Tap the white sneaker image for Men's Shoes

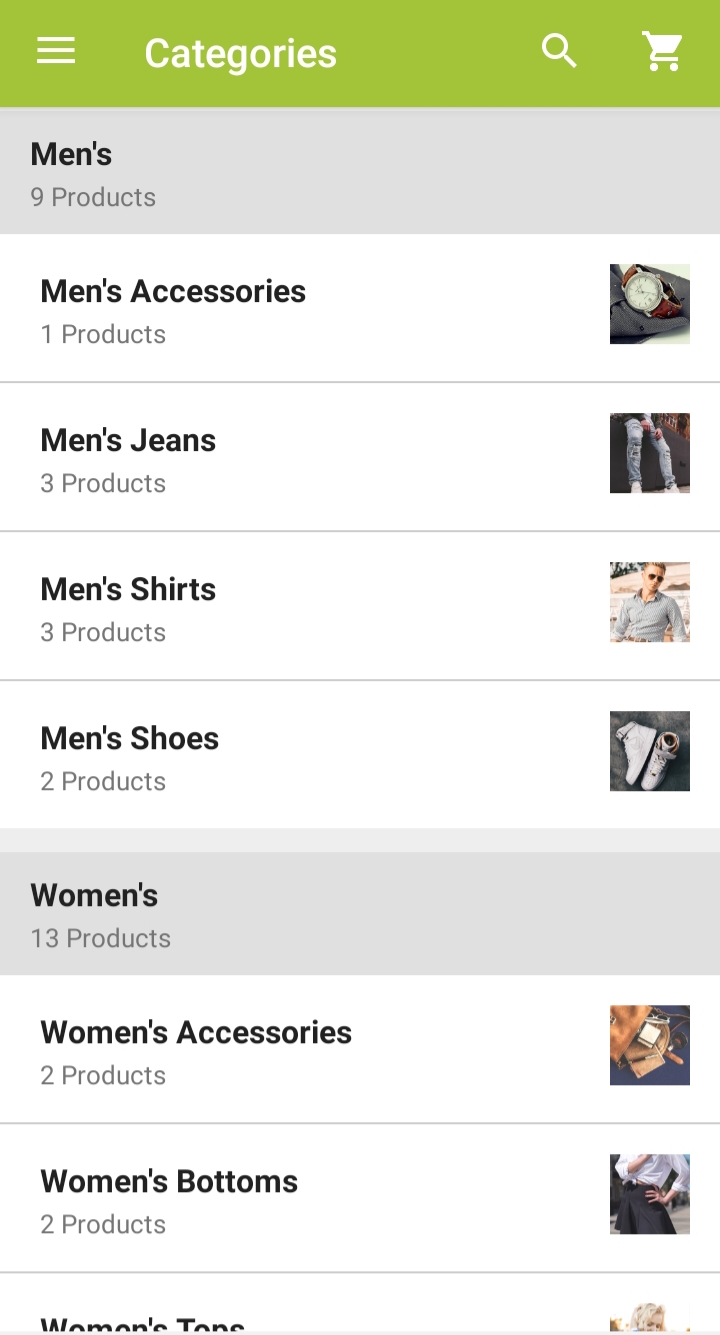pyautogui.click(x=649, y=751)
